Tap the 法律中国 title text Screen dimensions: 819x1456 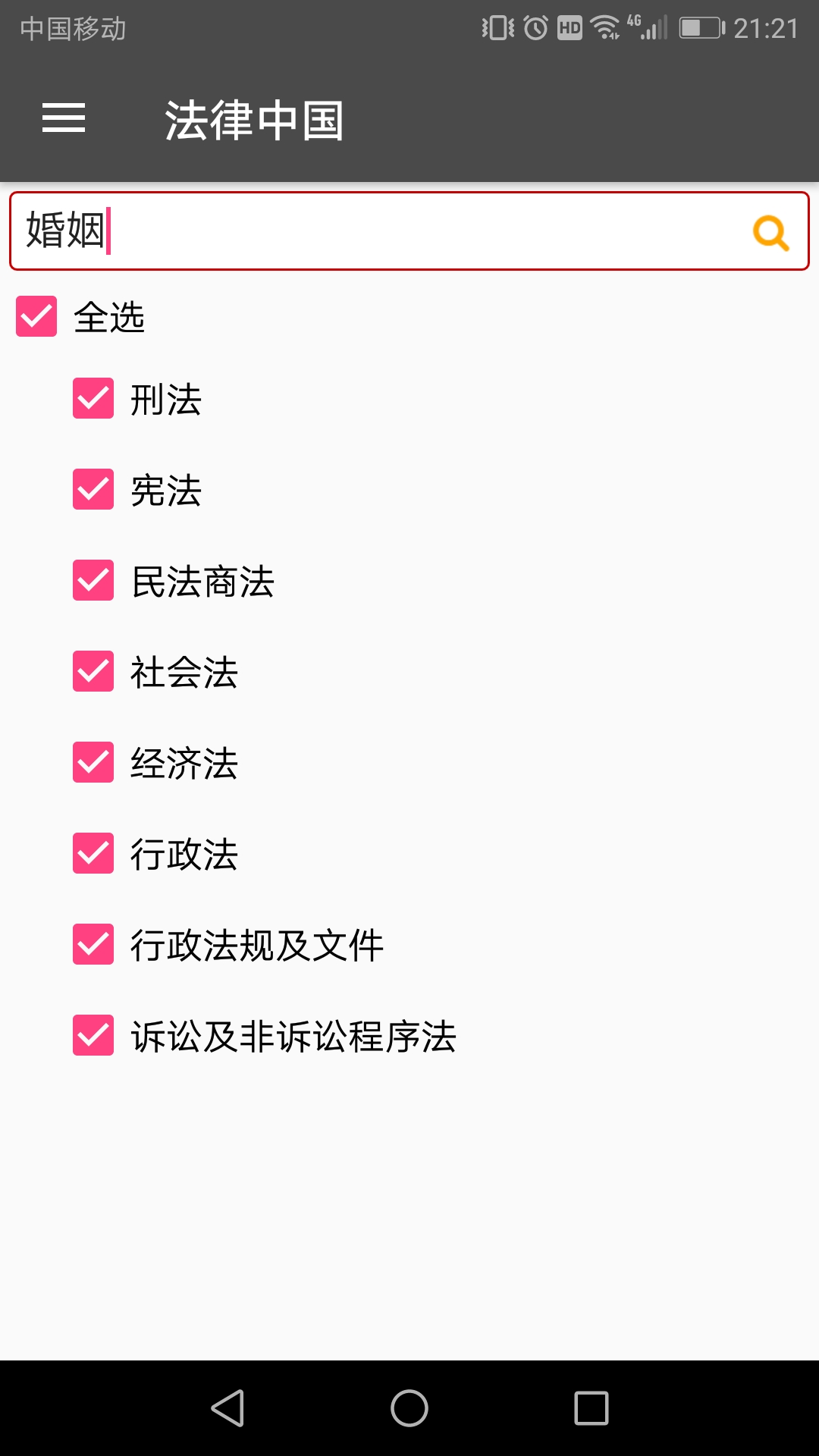[x=254, y=119]
